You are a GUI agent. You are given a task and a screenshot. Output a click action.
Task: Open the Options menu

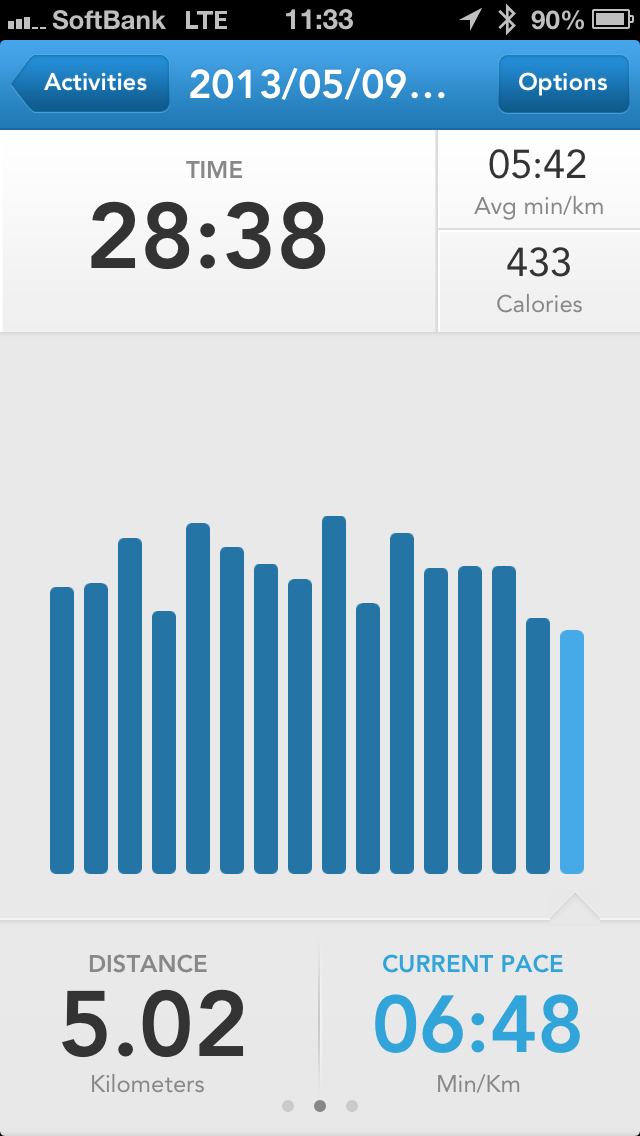561,83
